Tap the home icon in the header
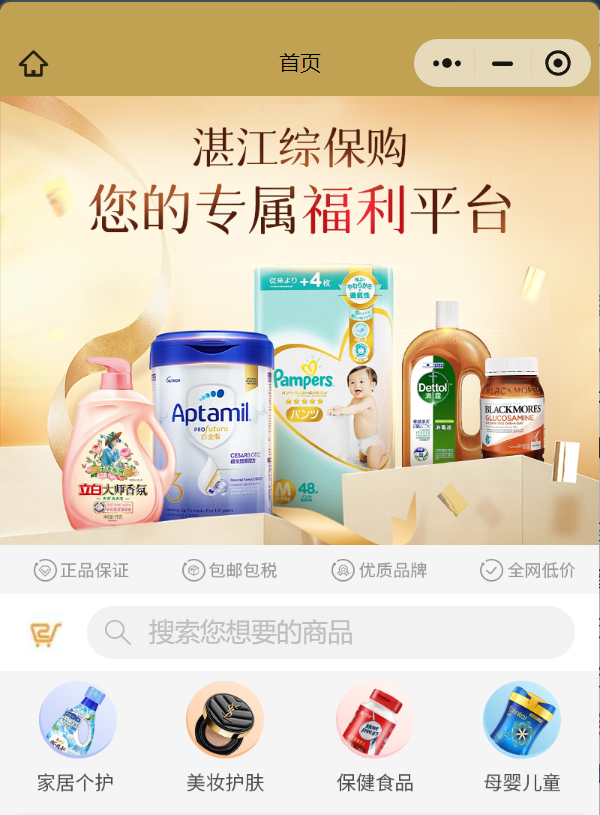 33,64
